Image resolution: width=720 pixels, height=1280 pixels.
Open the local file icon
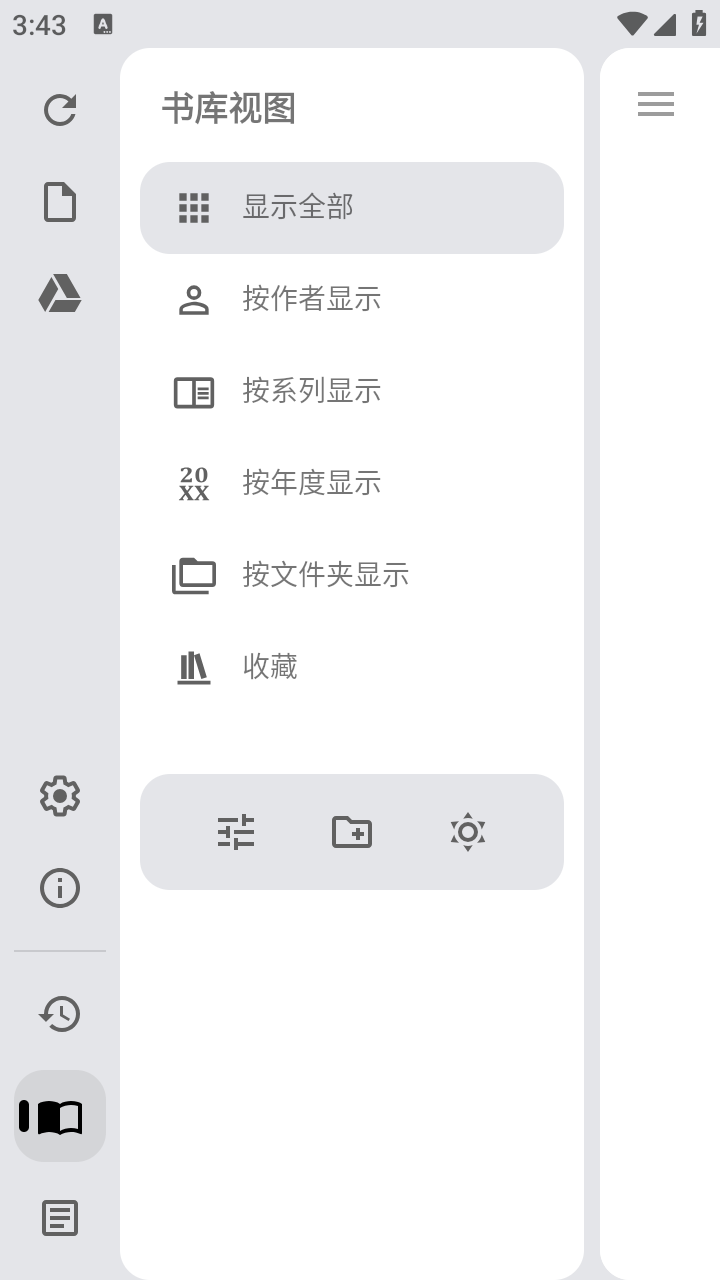(60, 201)
